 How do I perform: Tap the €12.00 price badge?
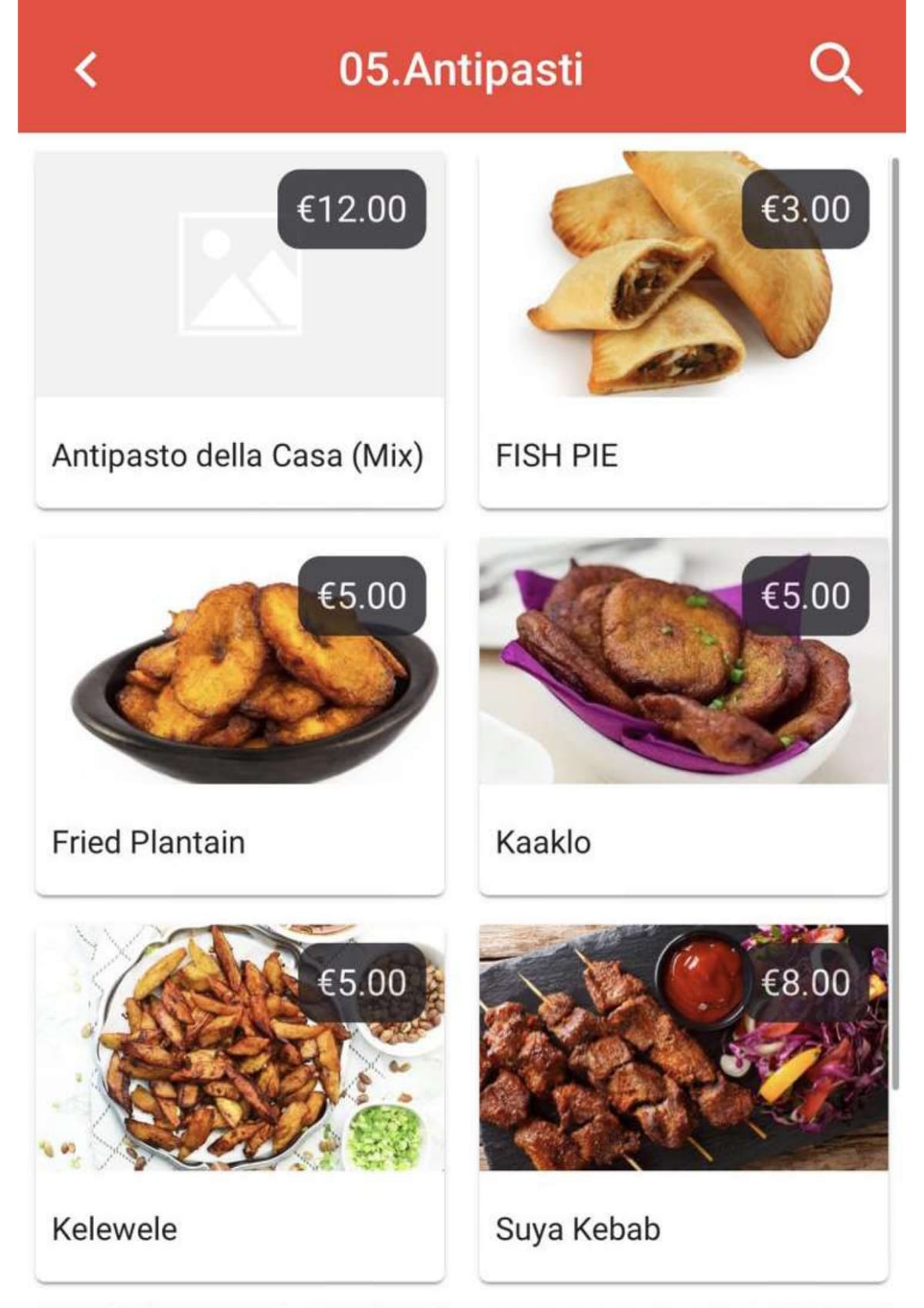click(351, 209)
